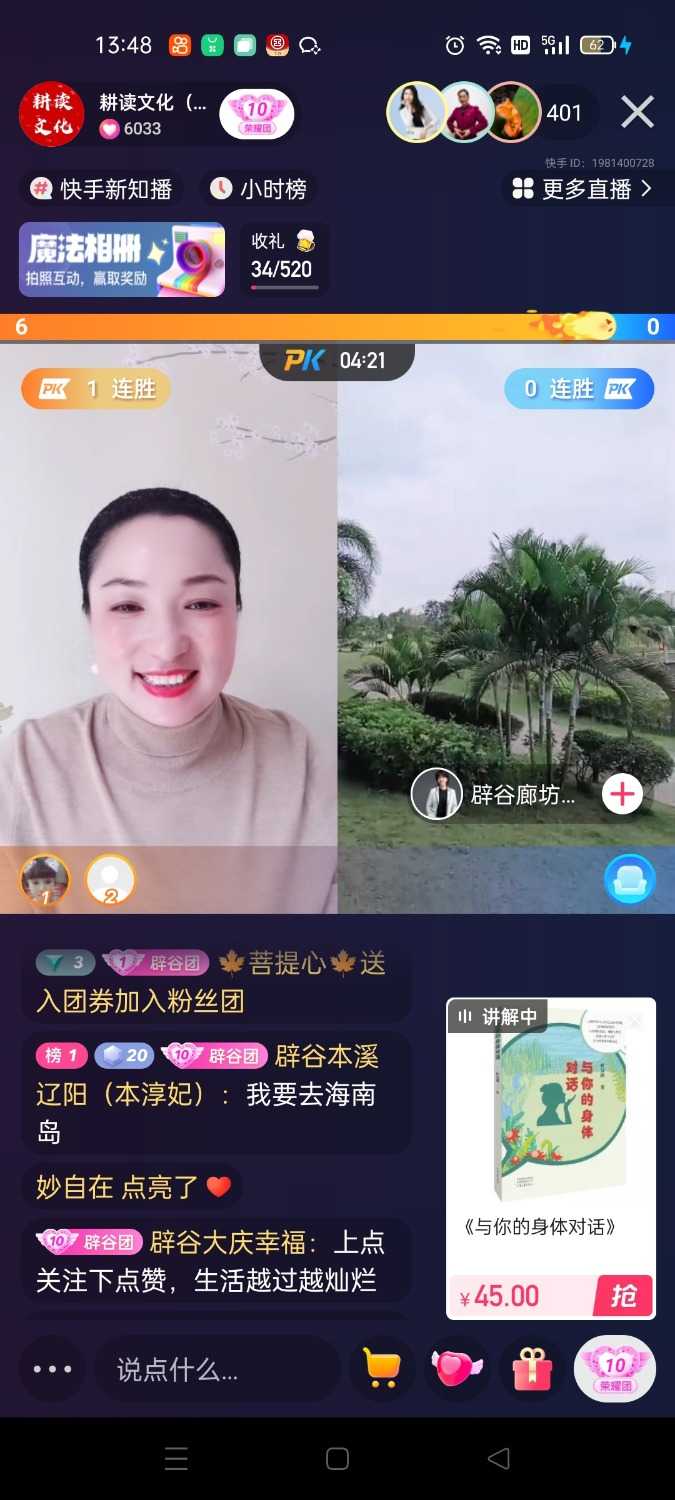Image resolution: width=675 pixels, height=1500 pixels.
Task: Open the gift box panel
Action: pos(532,1369)
